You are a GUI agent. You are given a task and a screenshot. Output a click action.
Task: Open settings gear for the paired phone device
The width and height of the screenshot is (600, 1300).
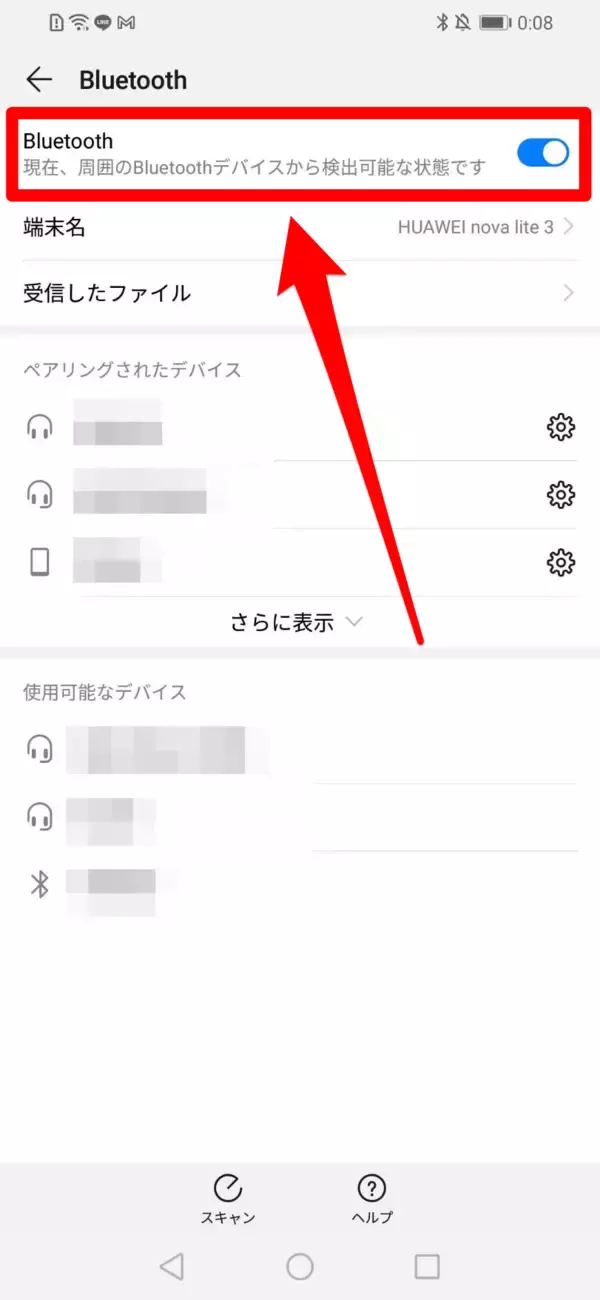pos(561,562)
